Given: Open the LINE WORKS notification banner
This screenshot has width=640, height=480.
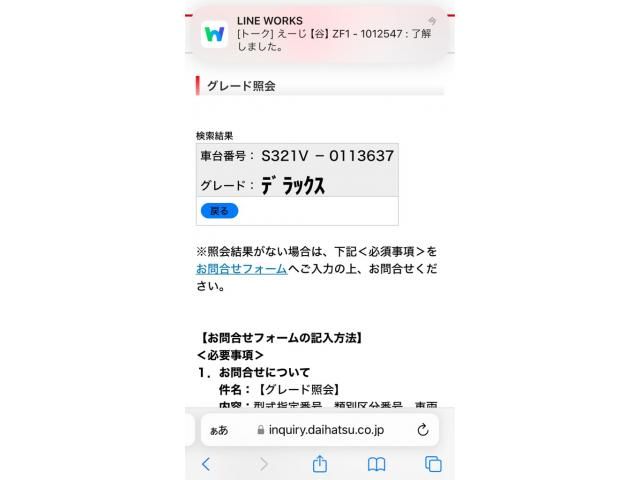Looking at the screenshot, I should (x=320, y=33).
